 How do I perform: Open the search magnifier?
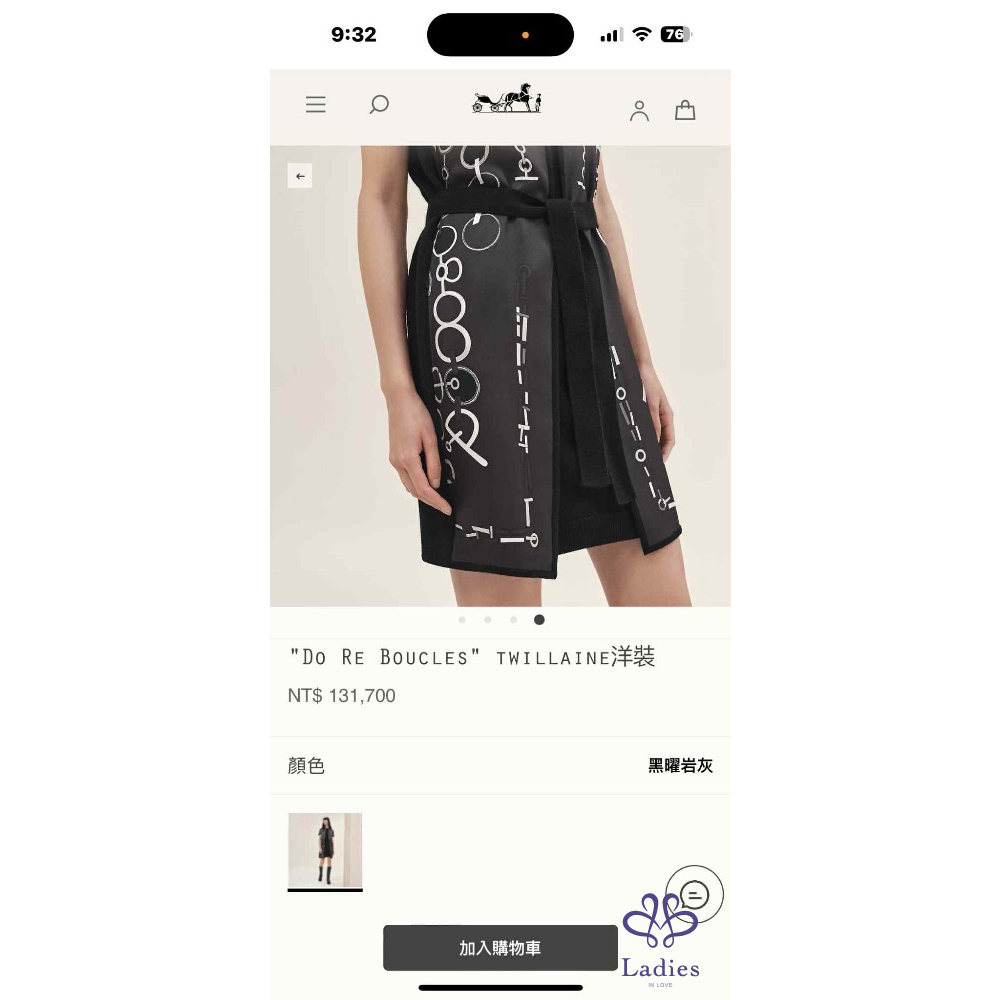pos(379,105)
